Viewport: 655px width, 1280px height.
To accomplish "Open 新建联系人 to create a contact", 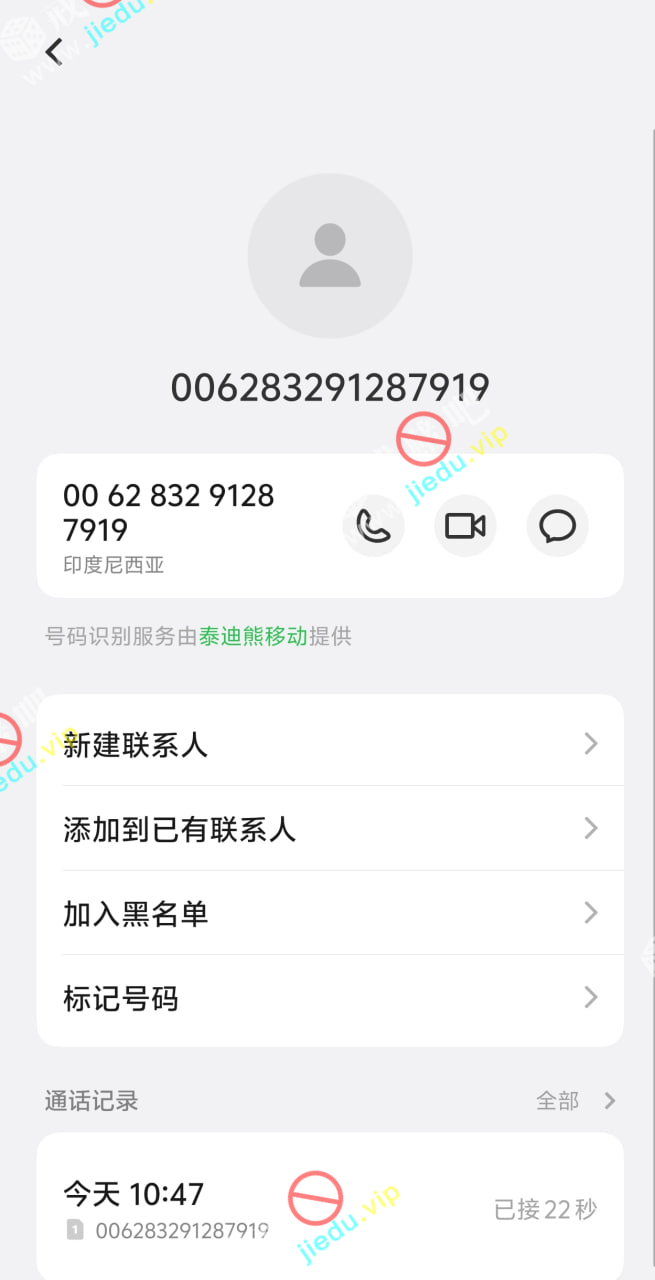I will pos(330,744).
